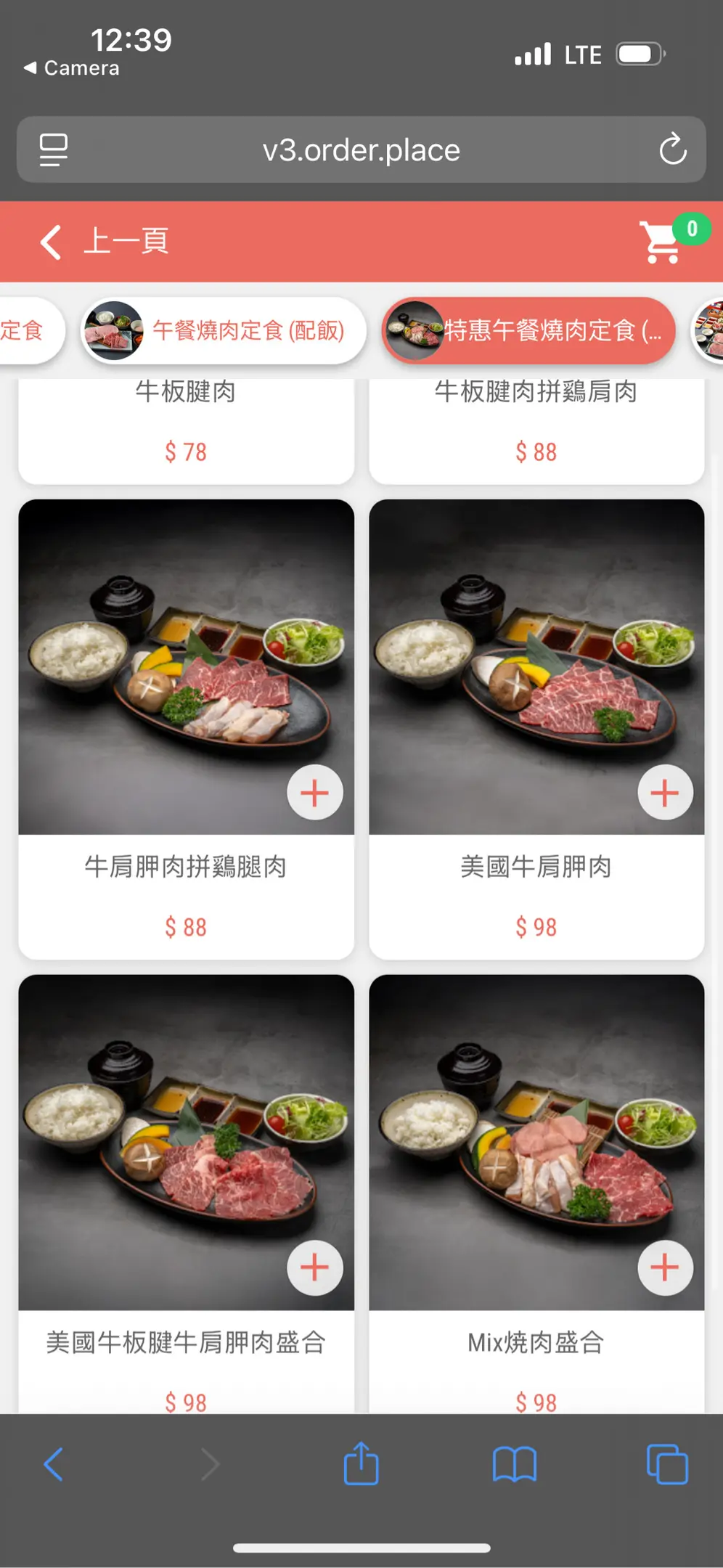723x1568 pixels.
Task: Select the 特惠午餐燒肉定食 category chip
Action: click(528, 331)
